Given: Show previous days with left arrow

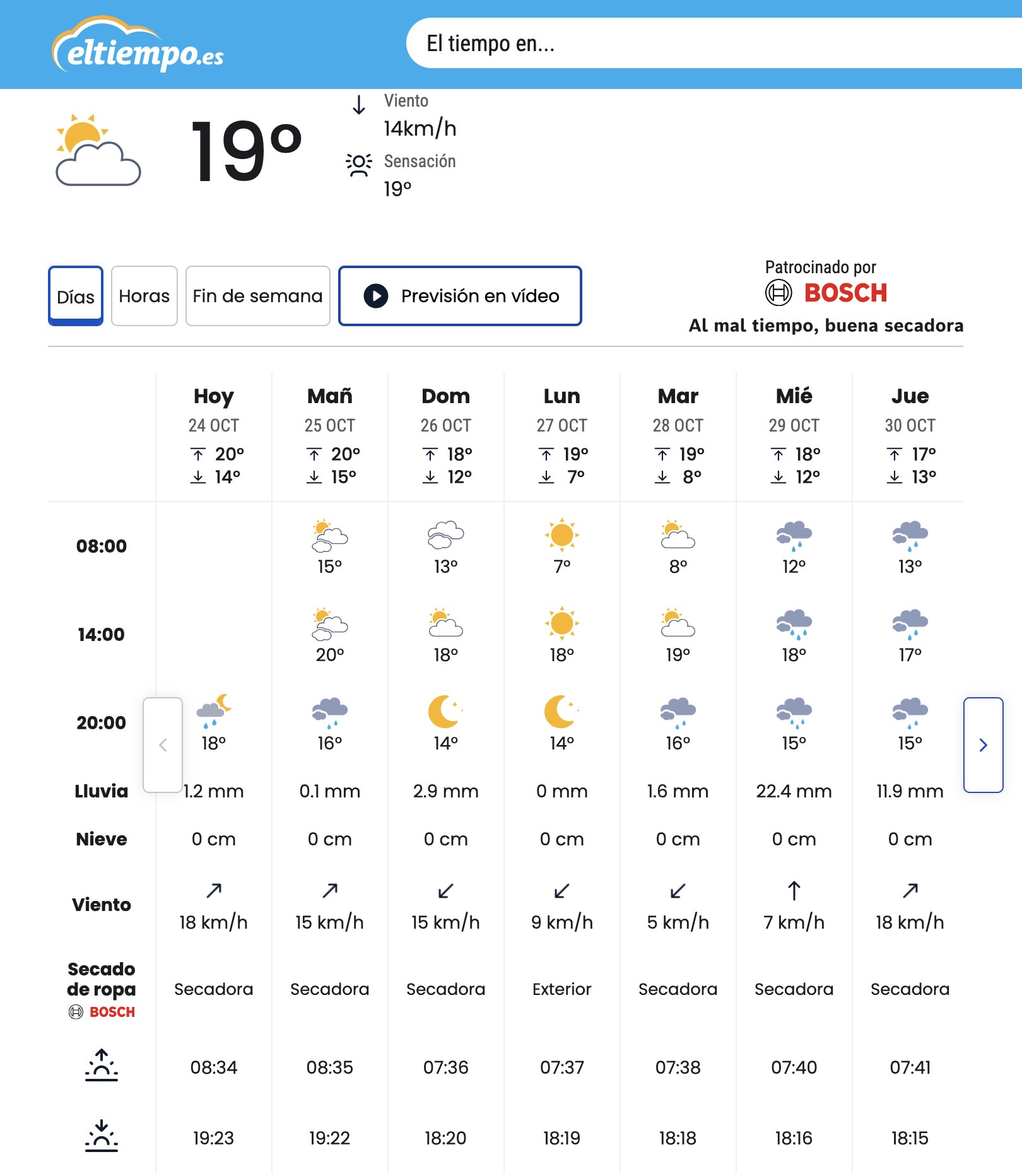Looking at the screenshot, I should (163, 745).
